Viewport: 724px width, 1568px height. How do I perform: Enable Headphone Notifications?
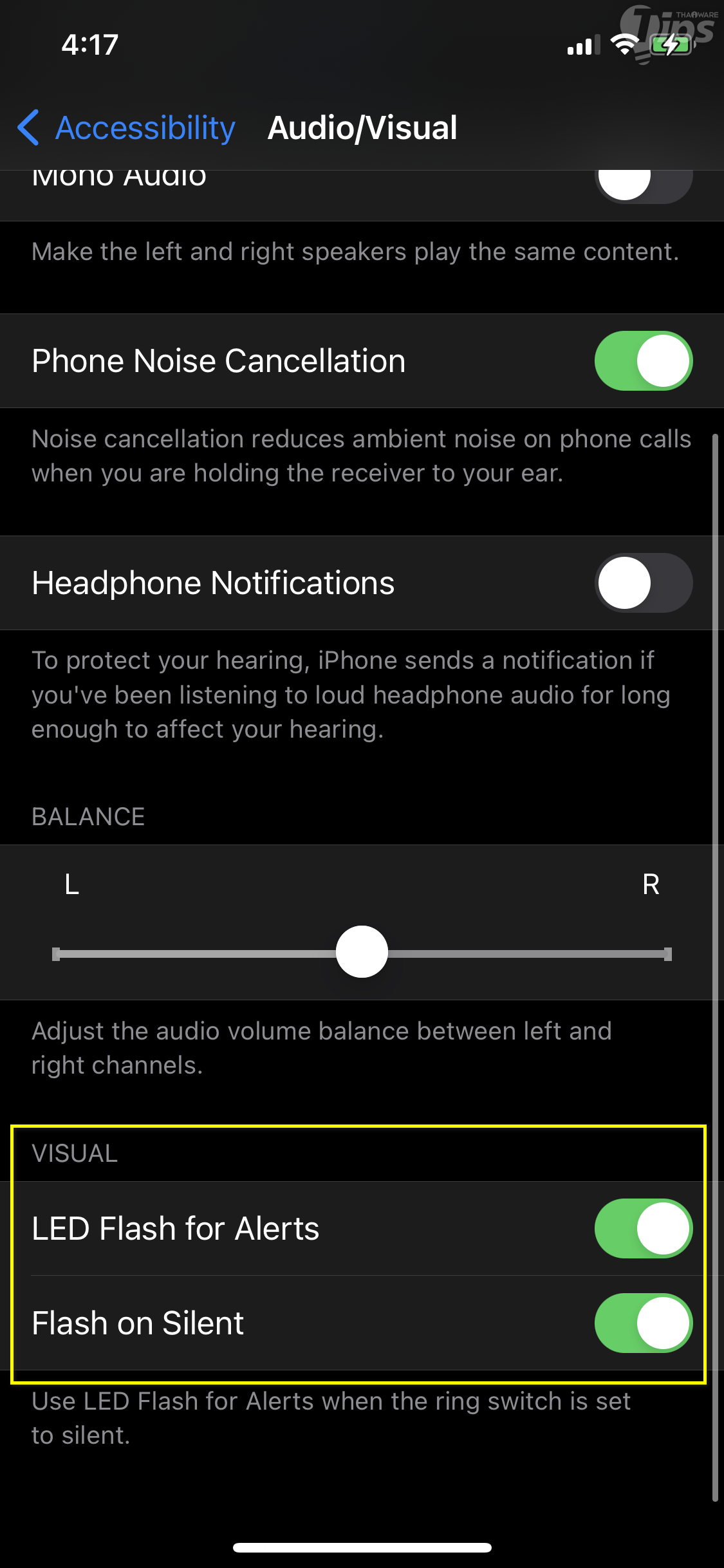point(643,583)
